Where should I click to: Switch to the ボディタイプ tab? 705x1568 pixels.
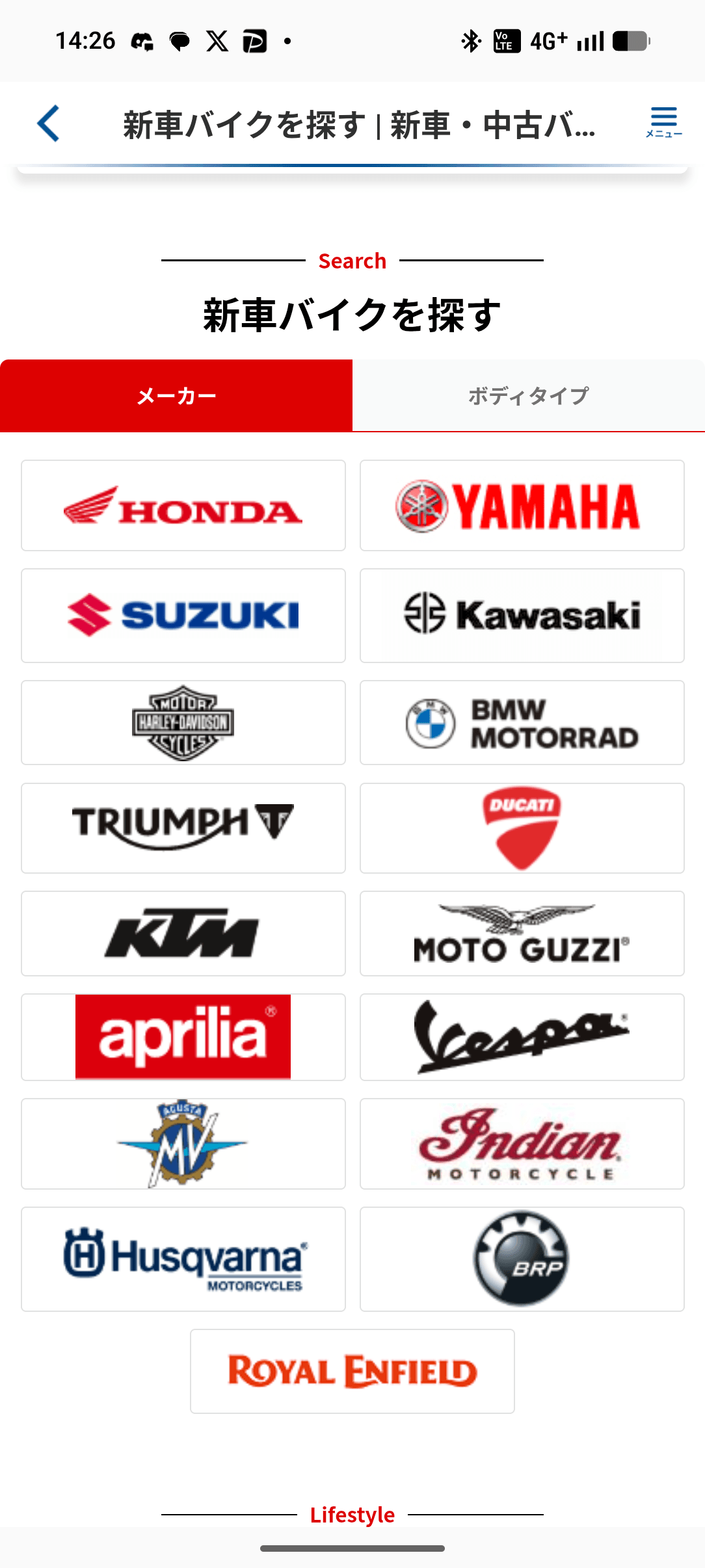(x=528, y=396)
